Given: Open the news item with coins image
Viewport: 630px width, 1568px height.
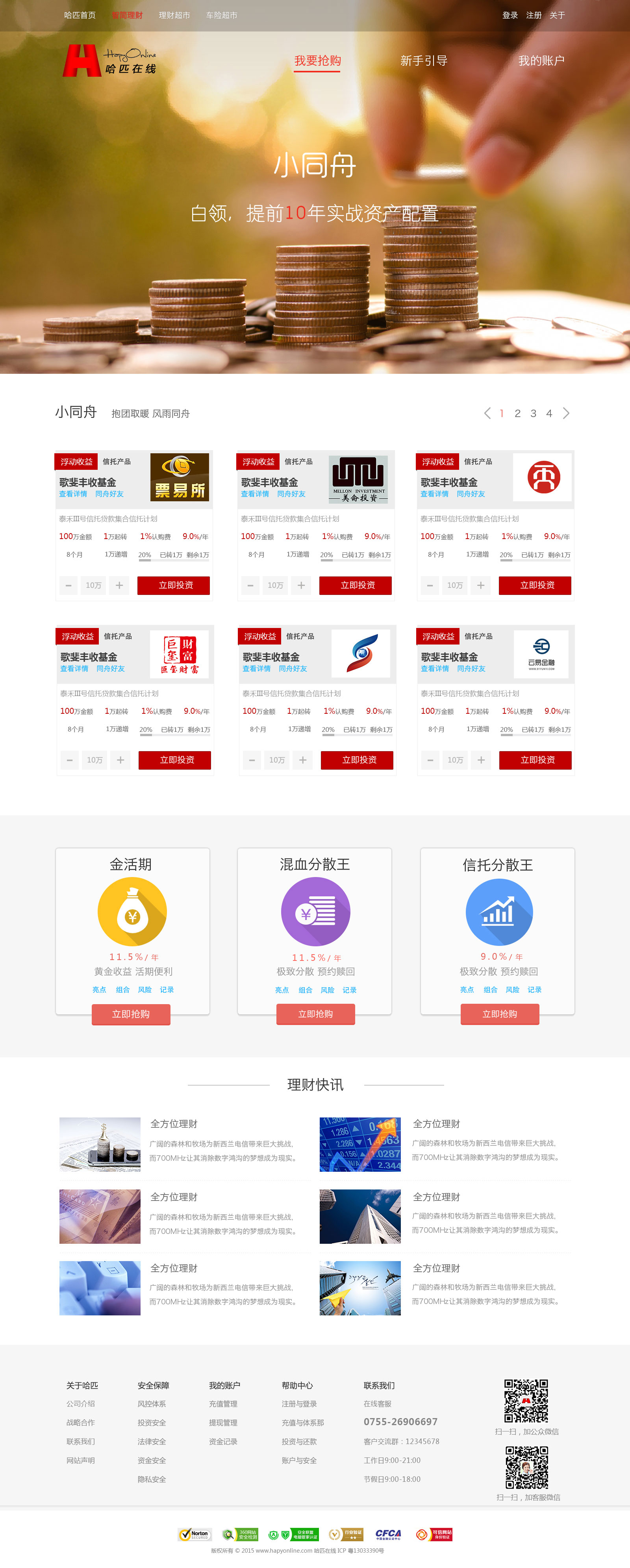Looking at the screenshot, I should [x=100, y=1144].
